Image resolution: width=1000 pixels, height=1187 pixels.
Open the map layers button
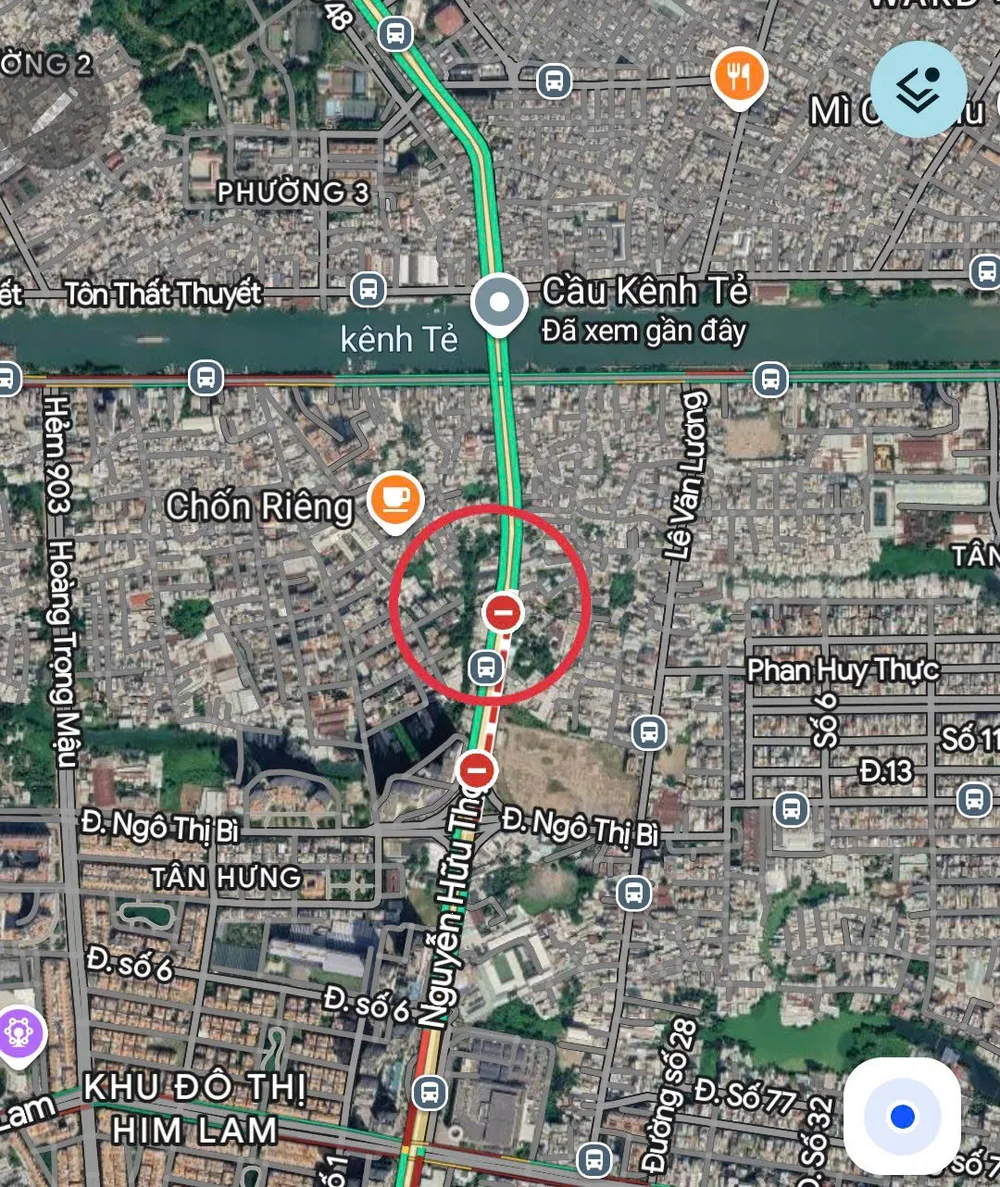click(x=918, y=89)
